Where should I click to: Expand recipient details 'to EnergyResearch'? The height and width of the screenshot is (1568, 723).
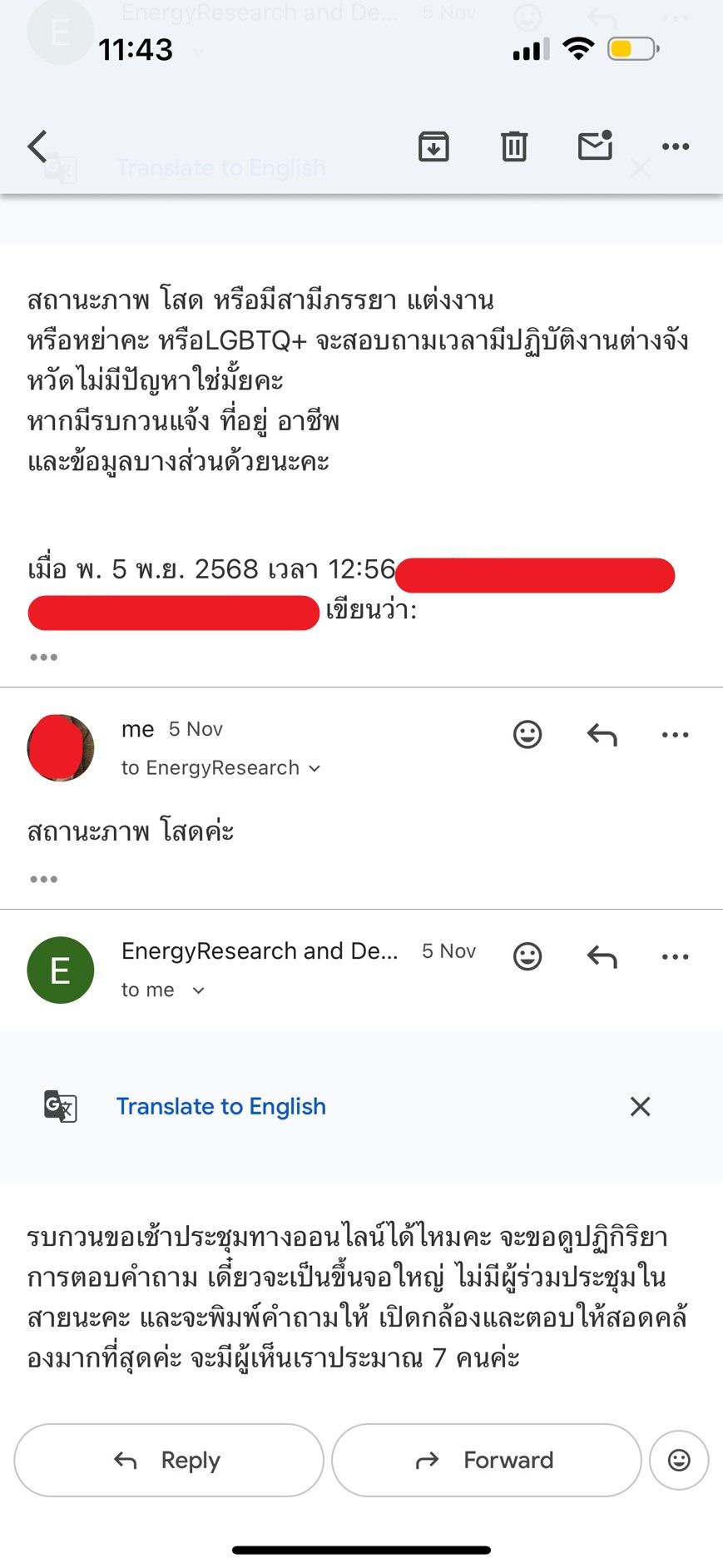[221, 767]
